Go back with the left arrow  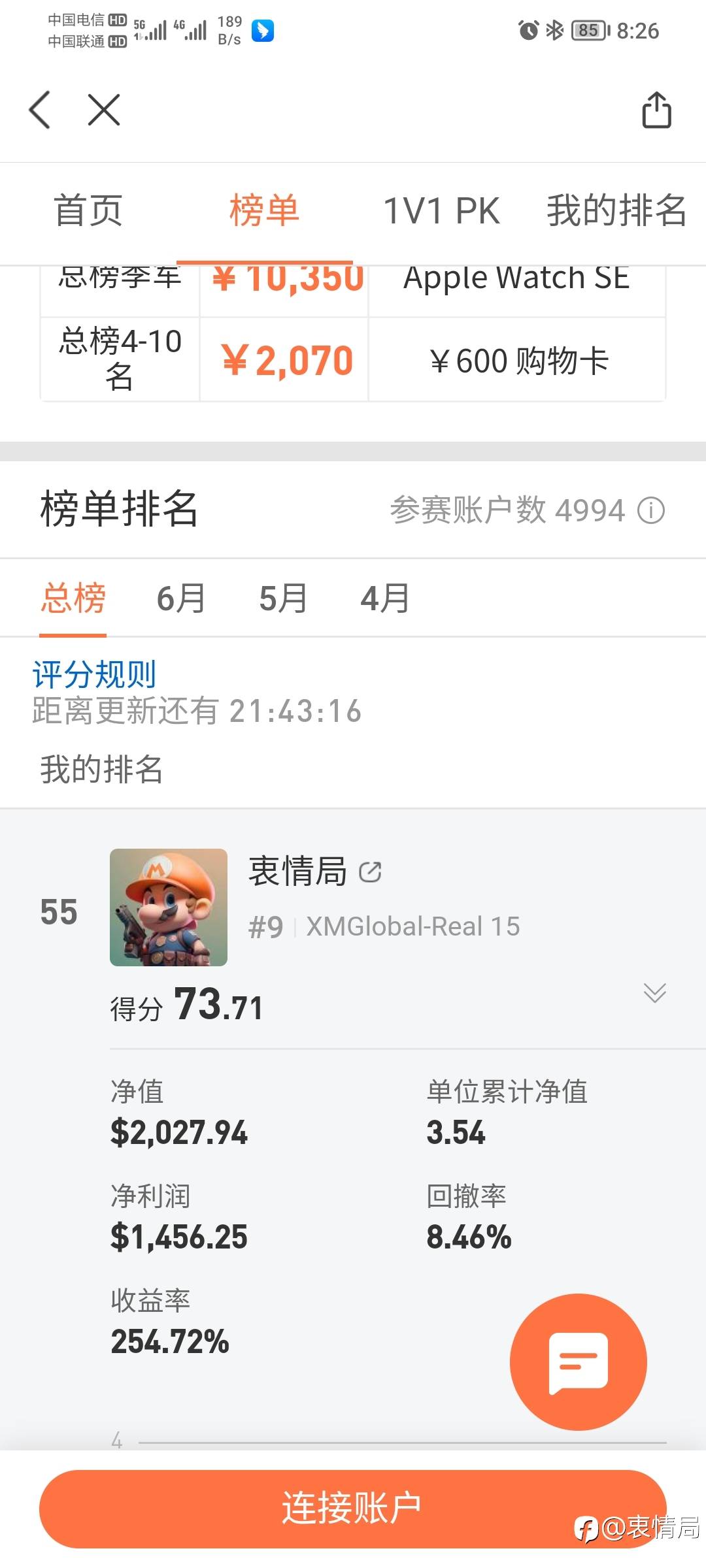(40, 110)
